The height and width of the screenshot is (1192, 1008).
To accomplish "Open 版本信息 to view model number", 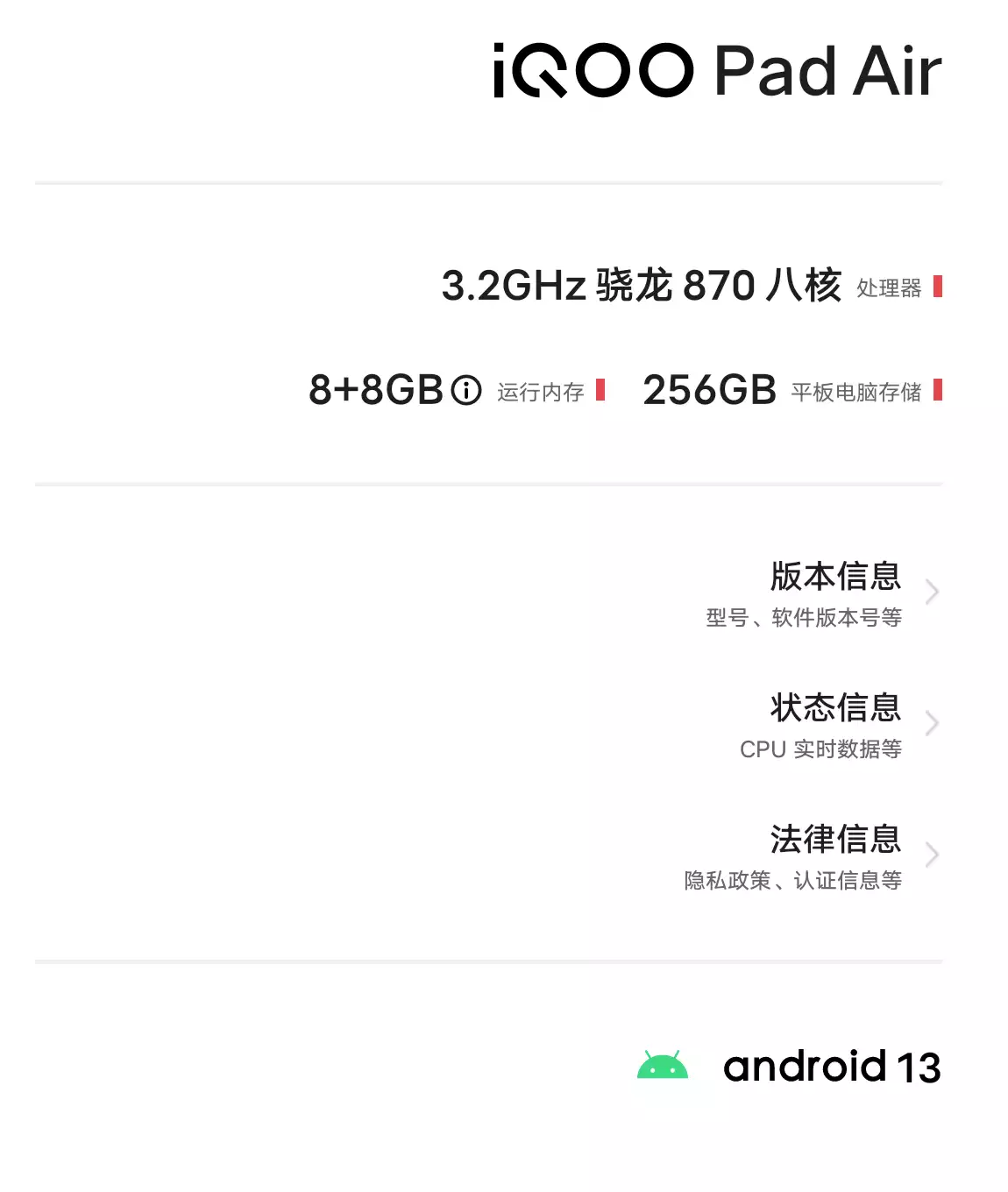I will click(837, 577).
